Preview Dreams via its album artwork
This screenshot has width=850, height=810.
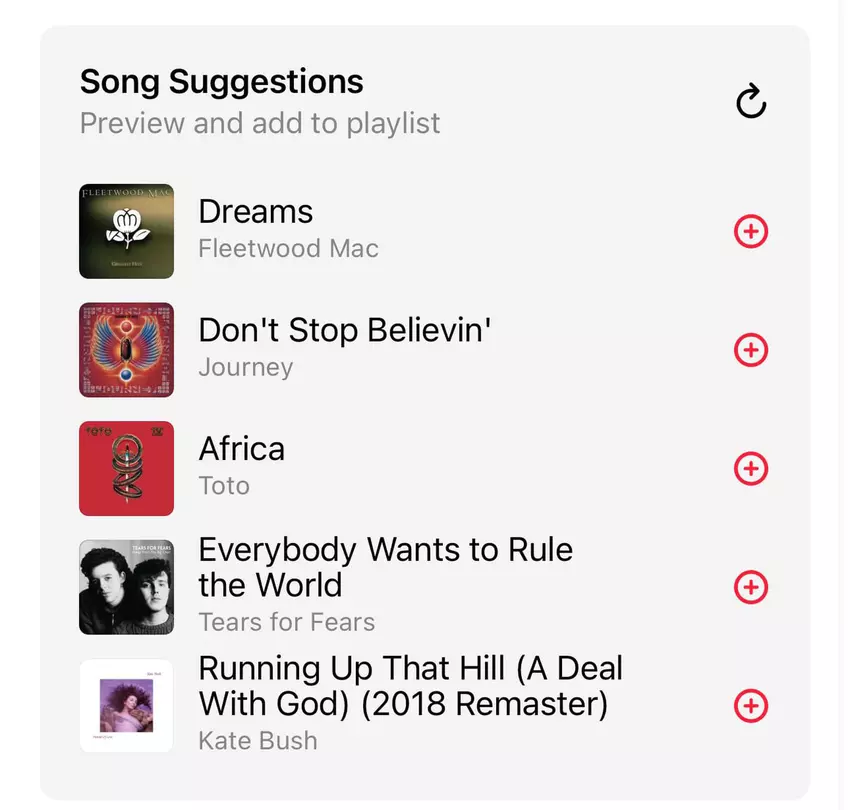(127, 231)
